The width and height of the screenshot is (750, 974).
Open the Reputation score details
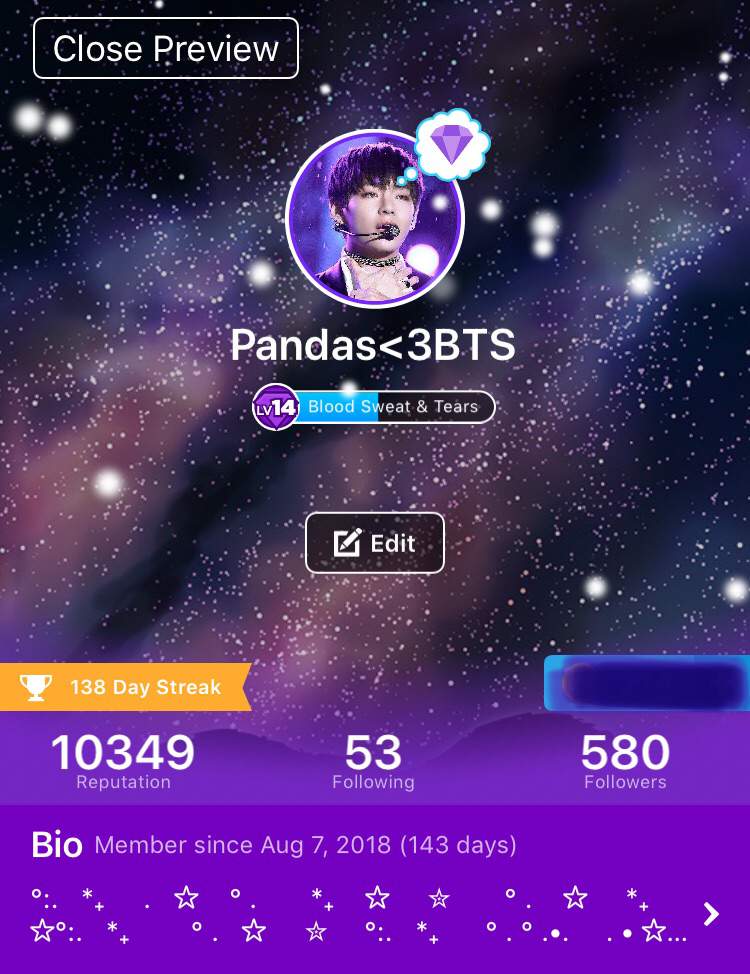point(123,762)
